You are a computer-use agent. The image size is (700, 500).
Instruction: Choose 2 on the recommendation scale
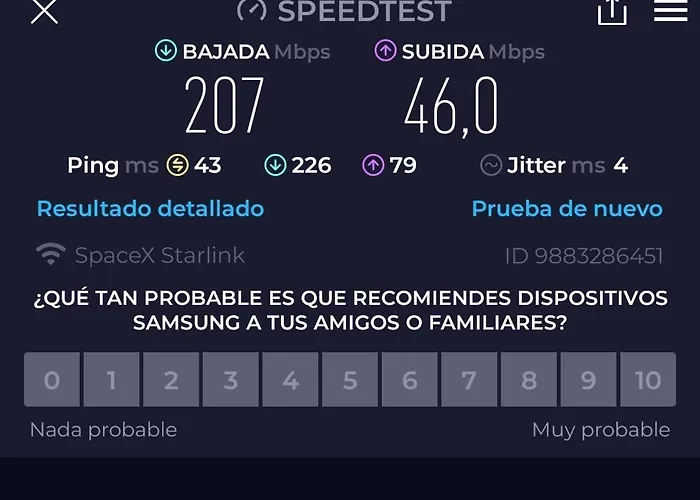(x=171, y=380)
